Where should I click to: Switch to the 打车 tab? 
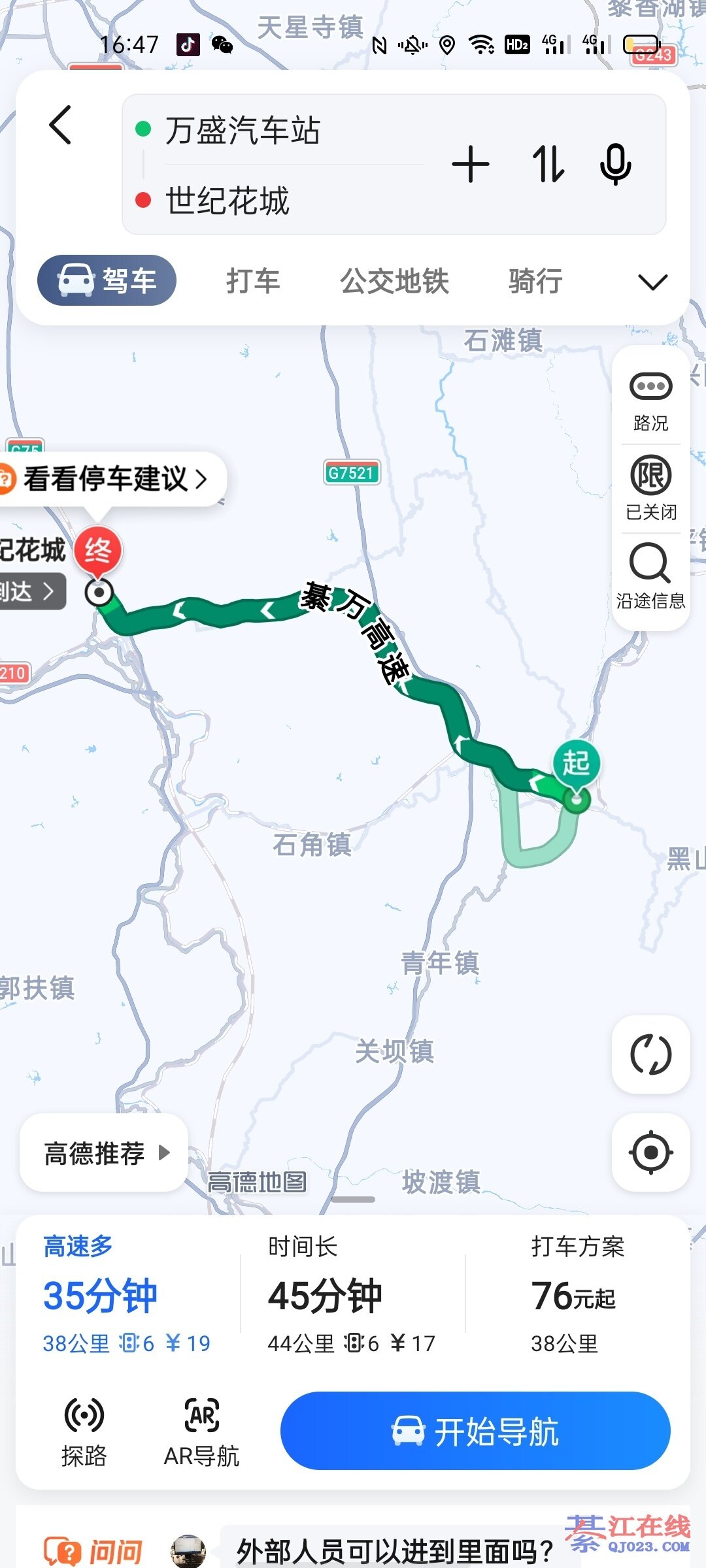[253, 282]
